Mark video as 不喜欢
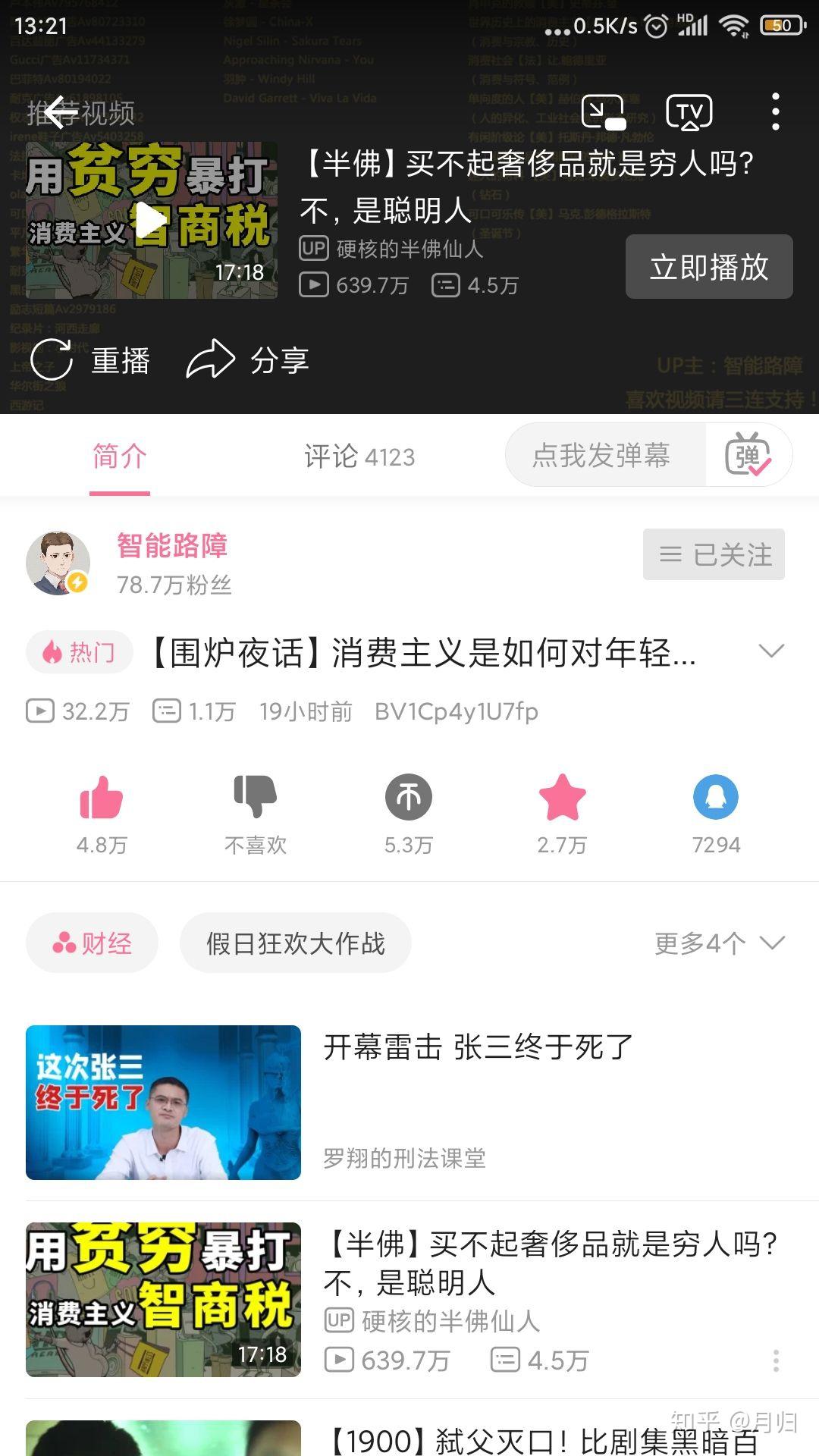The image size is (819, 1456). (x=256, y=799)
